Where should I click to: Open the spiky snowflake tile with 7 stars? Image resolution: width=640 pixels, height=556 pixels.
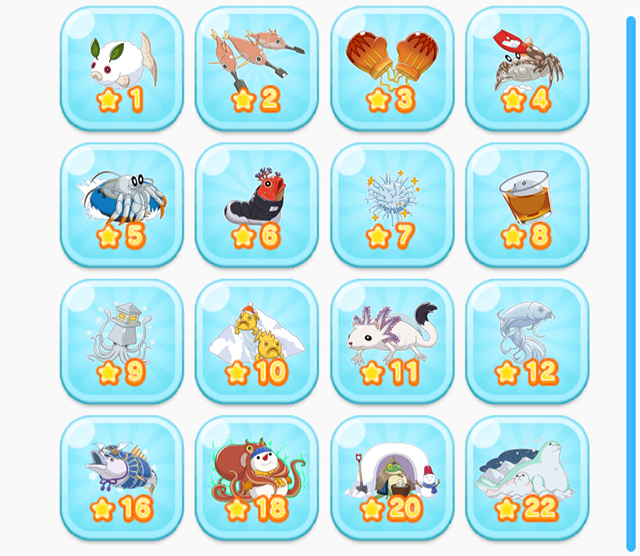392,205
